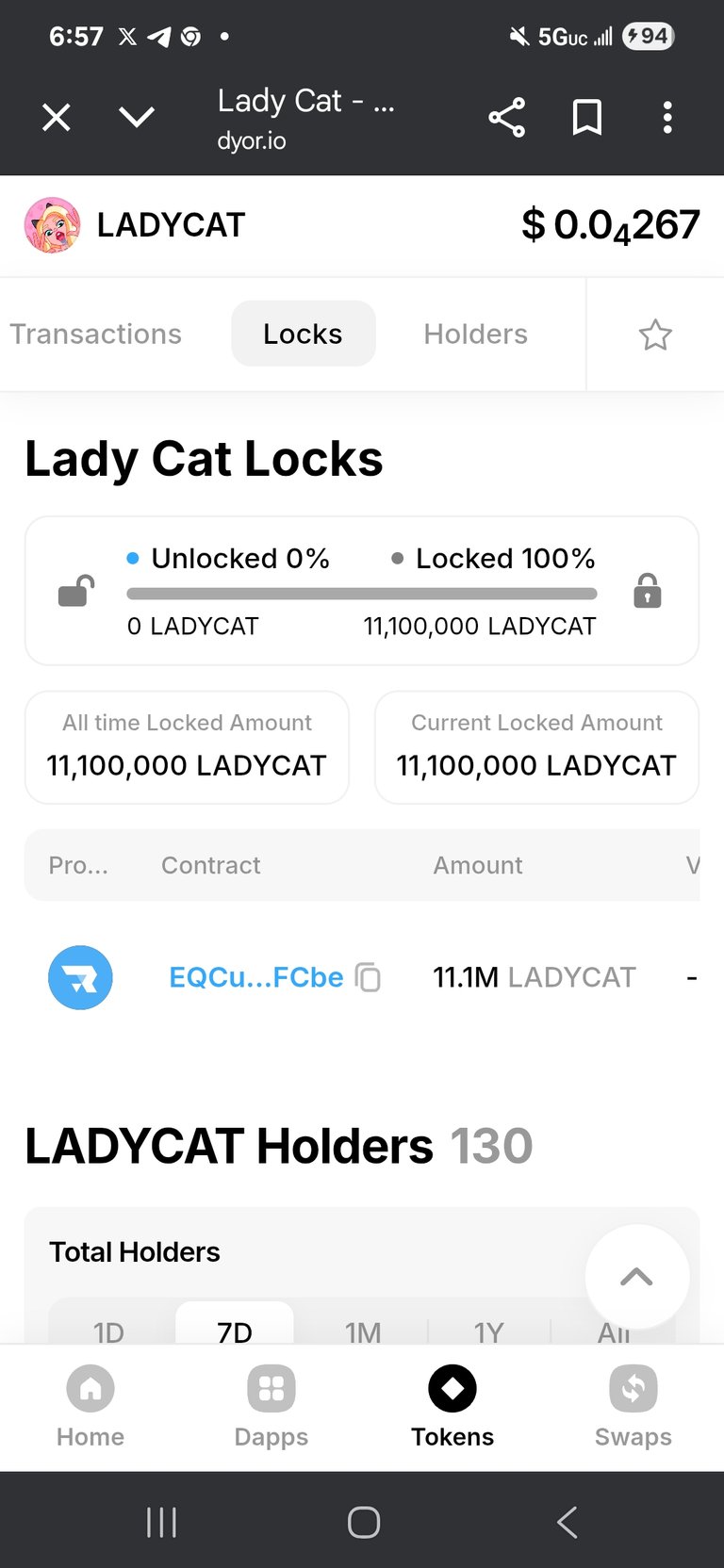
Task: Go to the Home tab
Action: click(90, 1408)
